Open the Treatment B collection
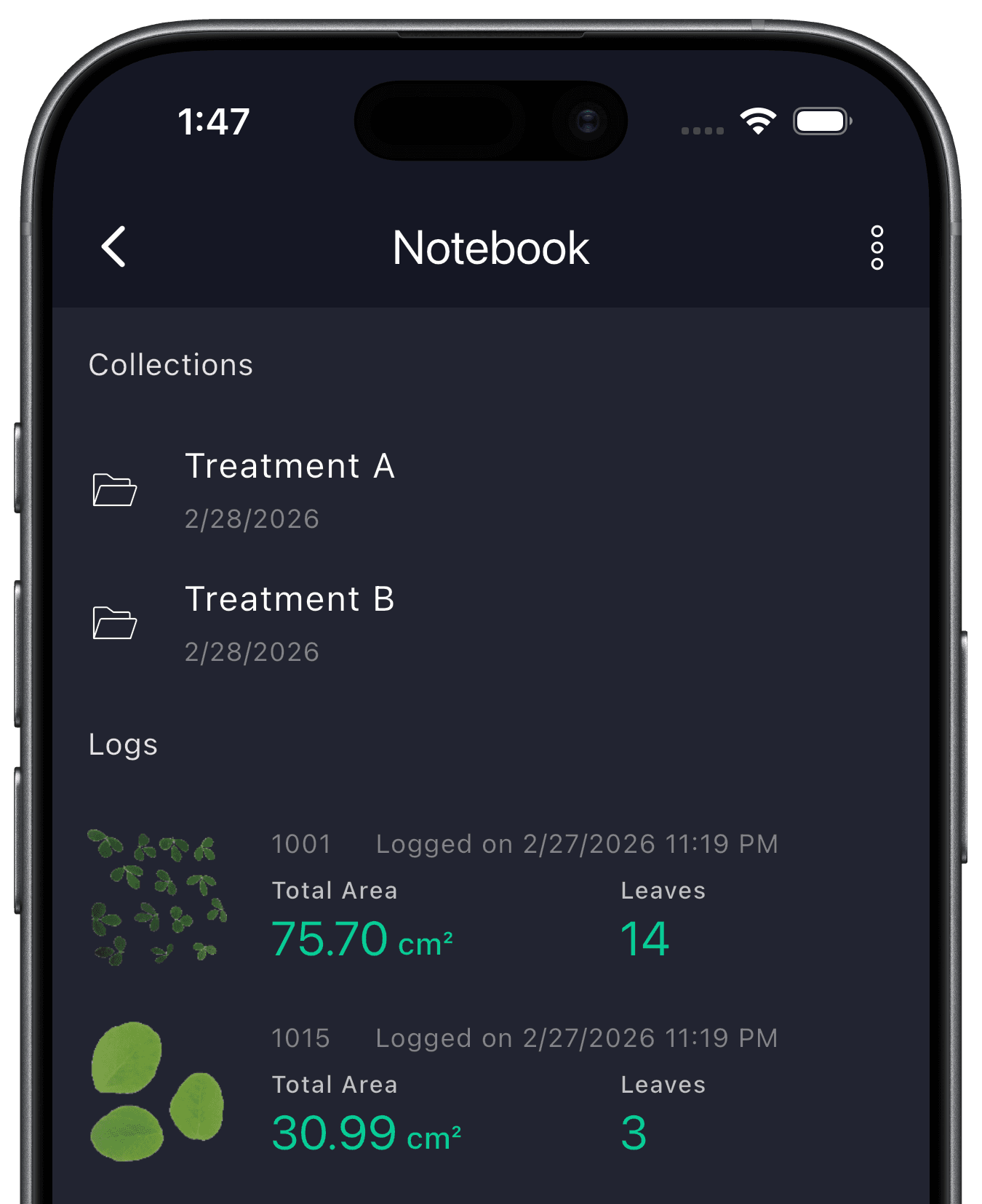Image resolution: width=982 pixels, height=1204 pixels. (491, 624)
